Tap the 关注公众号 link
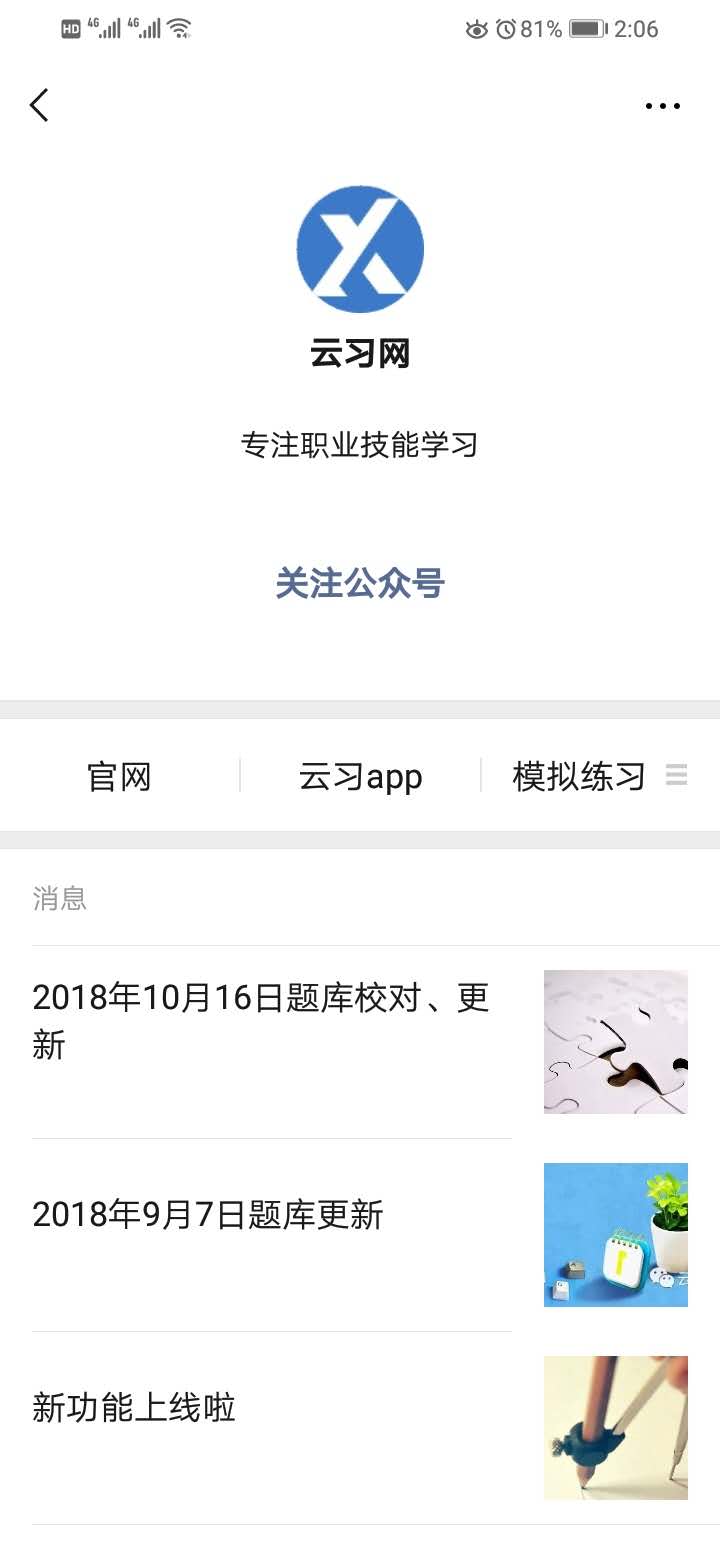Viewport: 720px width, 1560px height. [361, 583]
